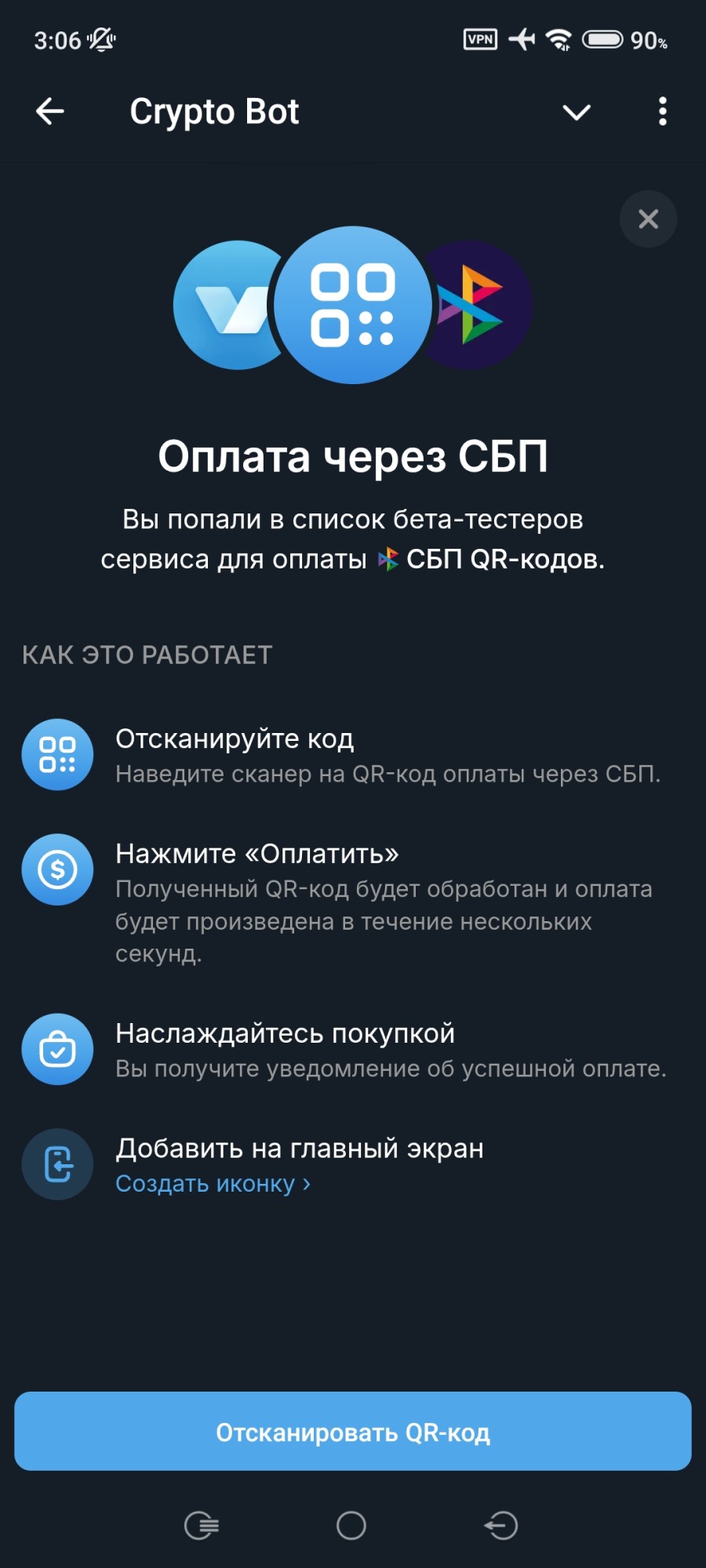Collapse the mini app with chevron
The height and width of the screenshot is (1568, 706).
click(x=577, y=112)
